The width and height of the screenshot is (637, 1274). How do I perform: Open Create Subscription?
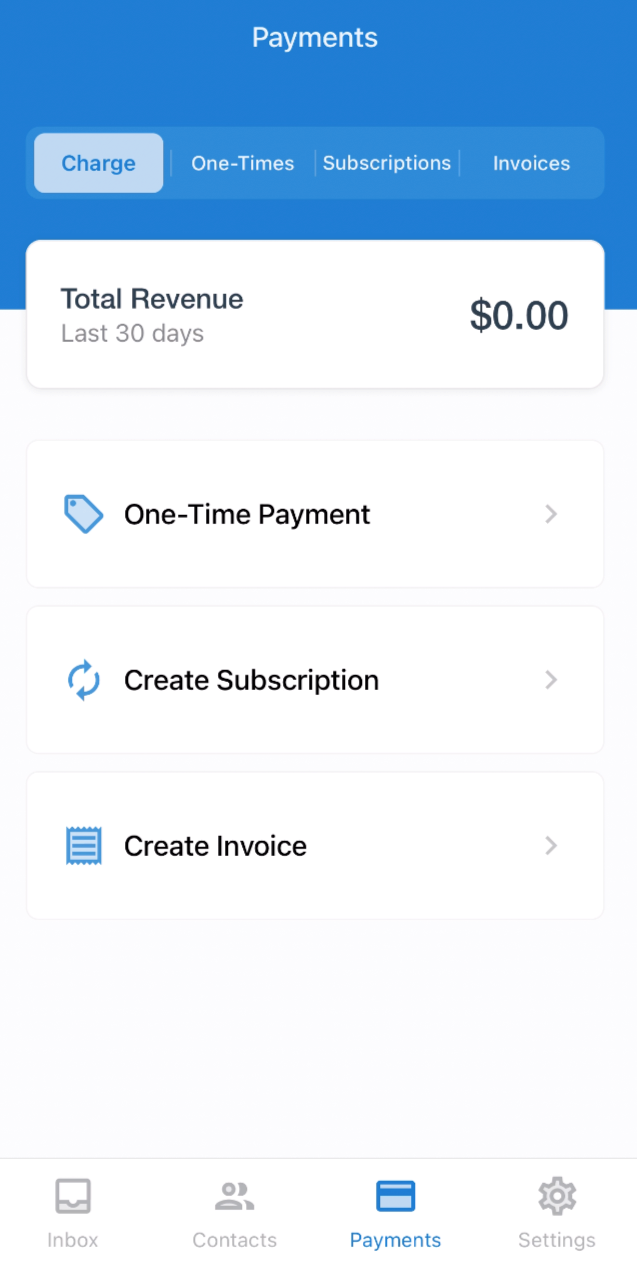click(x=315, y=680)
